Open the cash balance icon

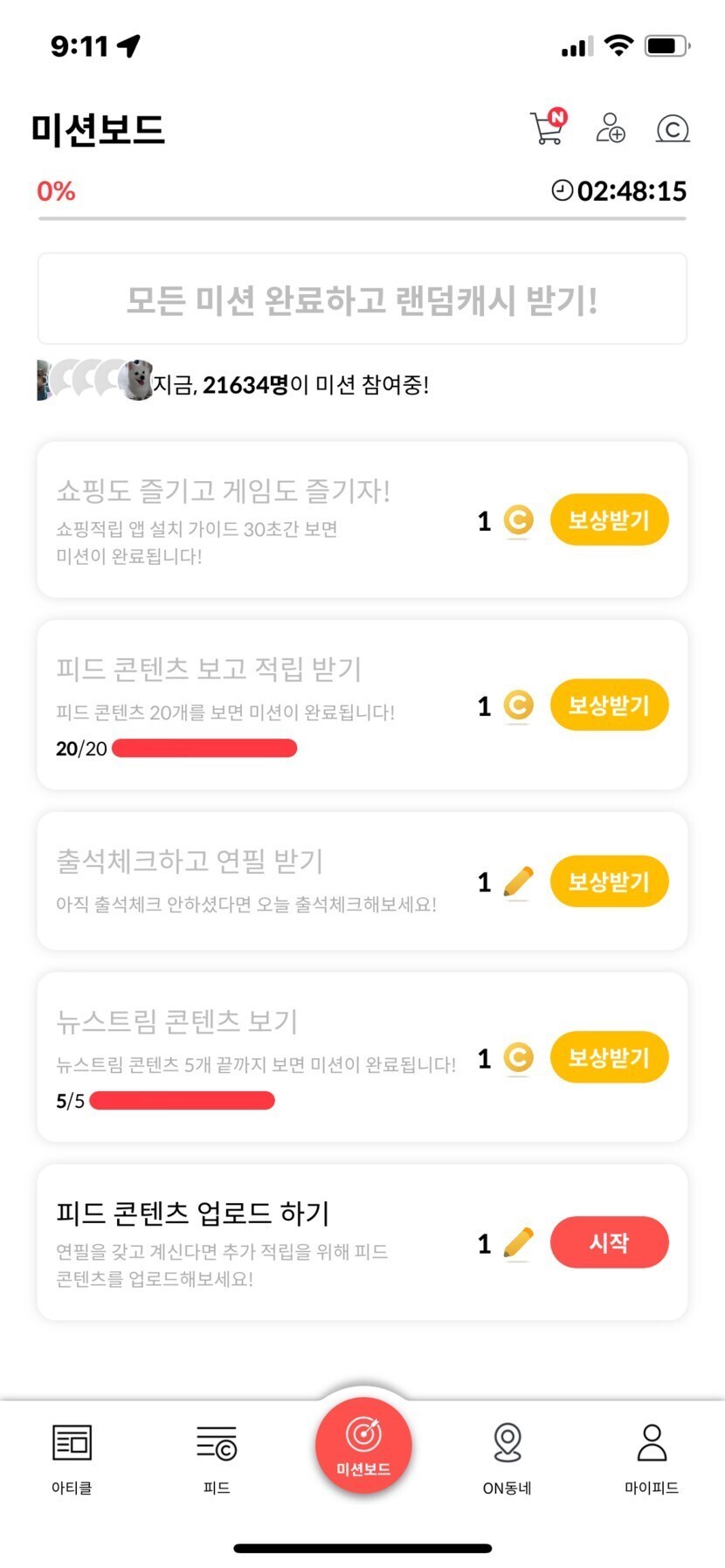point(672,129)
